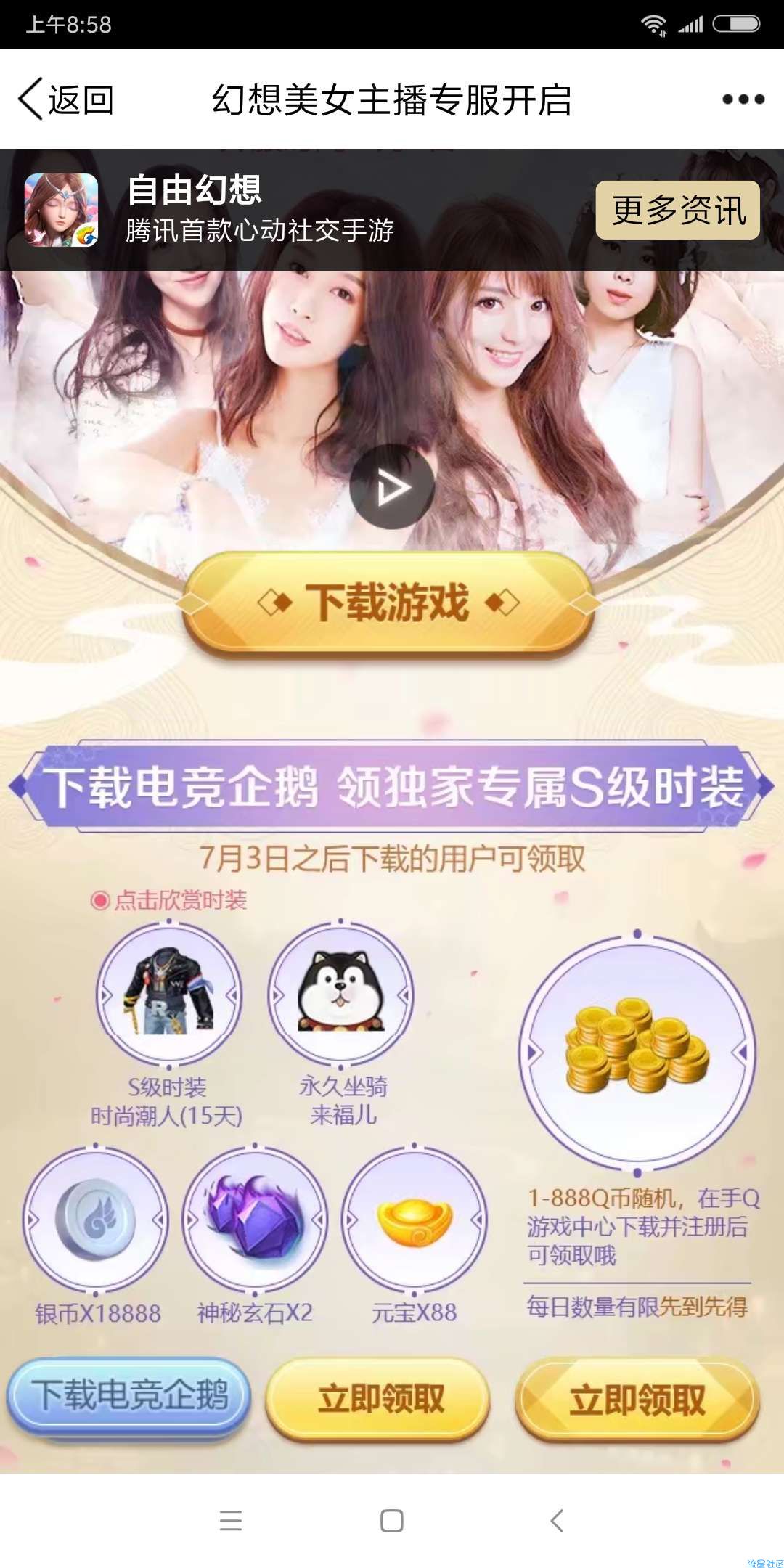Claim the outfit gift pack with 立即领取
Screen dimensions: 784x1568
point(379,1398)
